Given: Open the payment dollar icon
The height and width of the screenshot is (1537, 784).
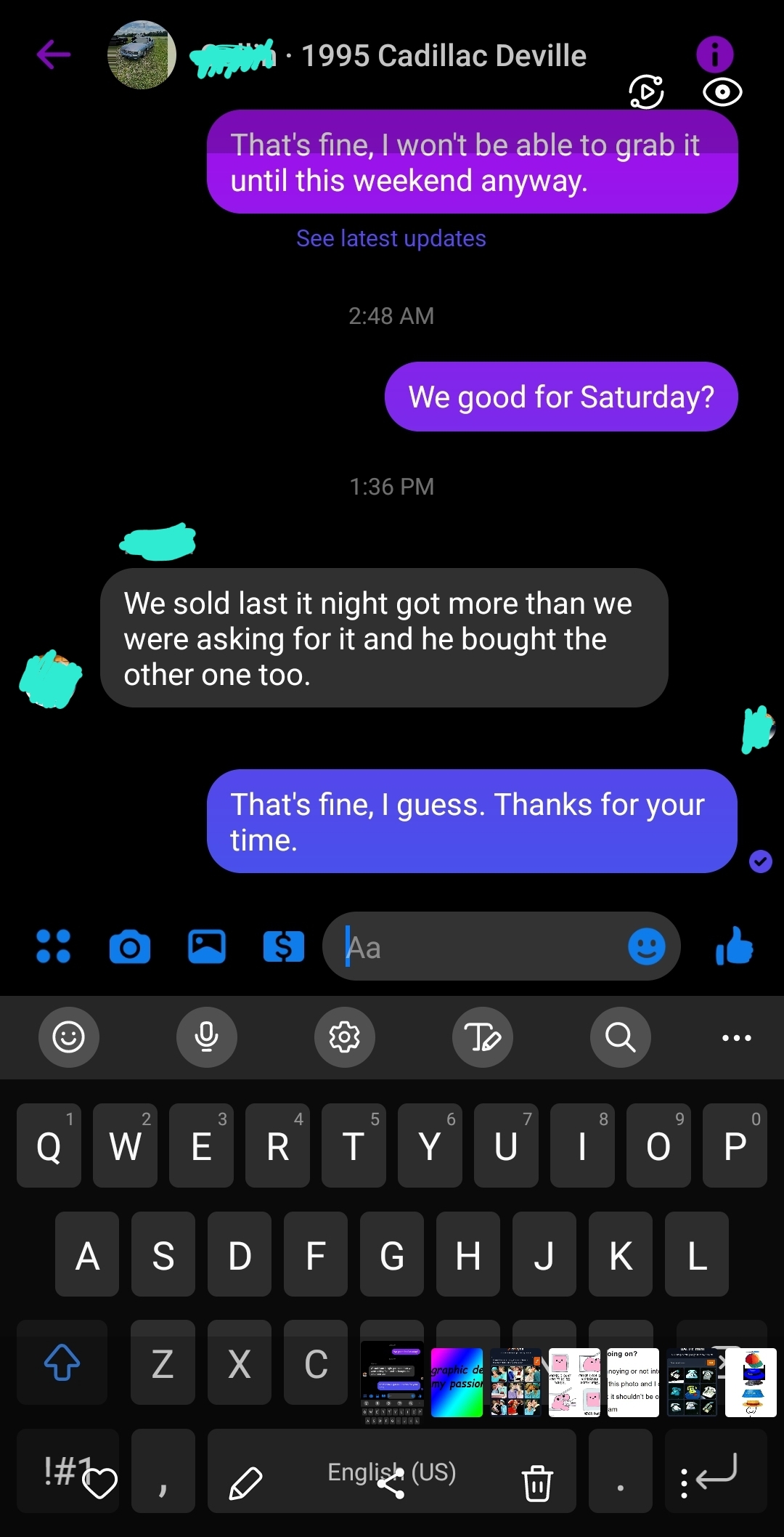Looking at the screenshot, I should pos(283,946).
